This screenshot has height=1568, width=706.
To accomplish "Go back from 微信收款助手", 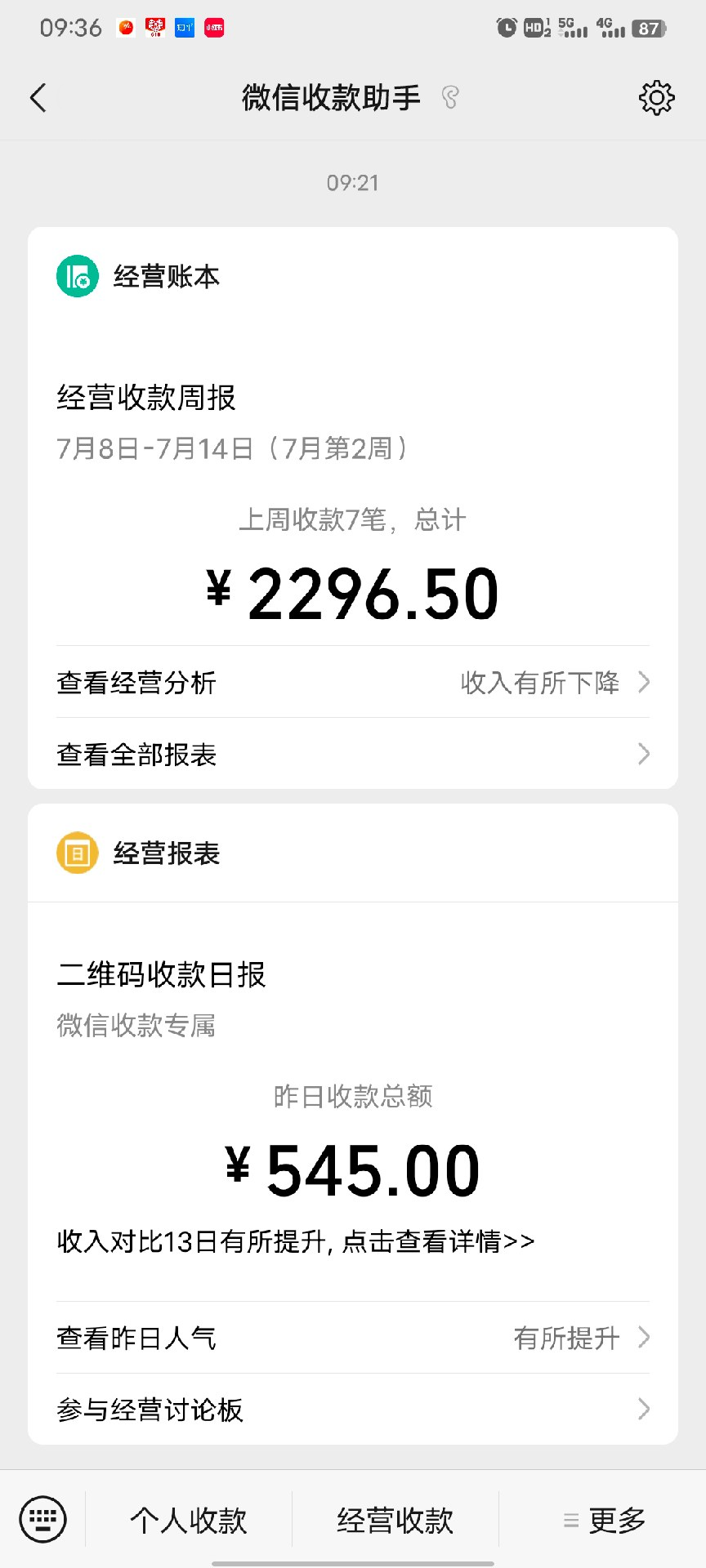I will pyautogui.click(x=38, y=98).
